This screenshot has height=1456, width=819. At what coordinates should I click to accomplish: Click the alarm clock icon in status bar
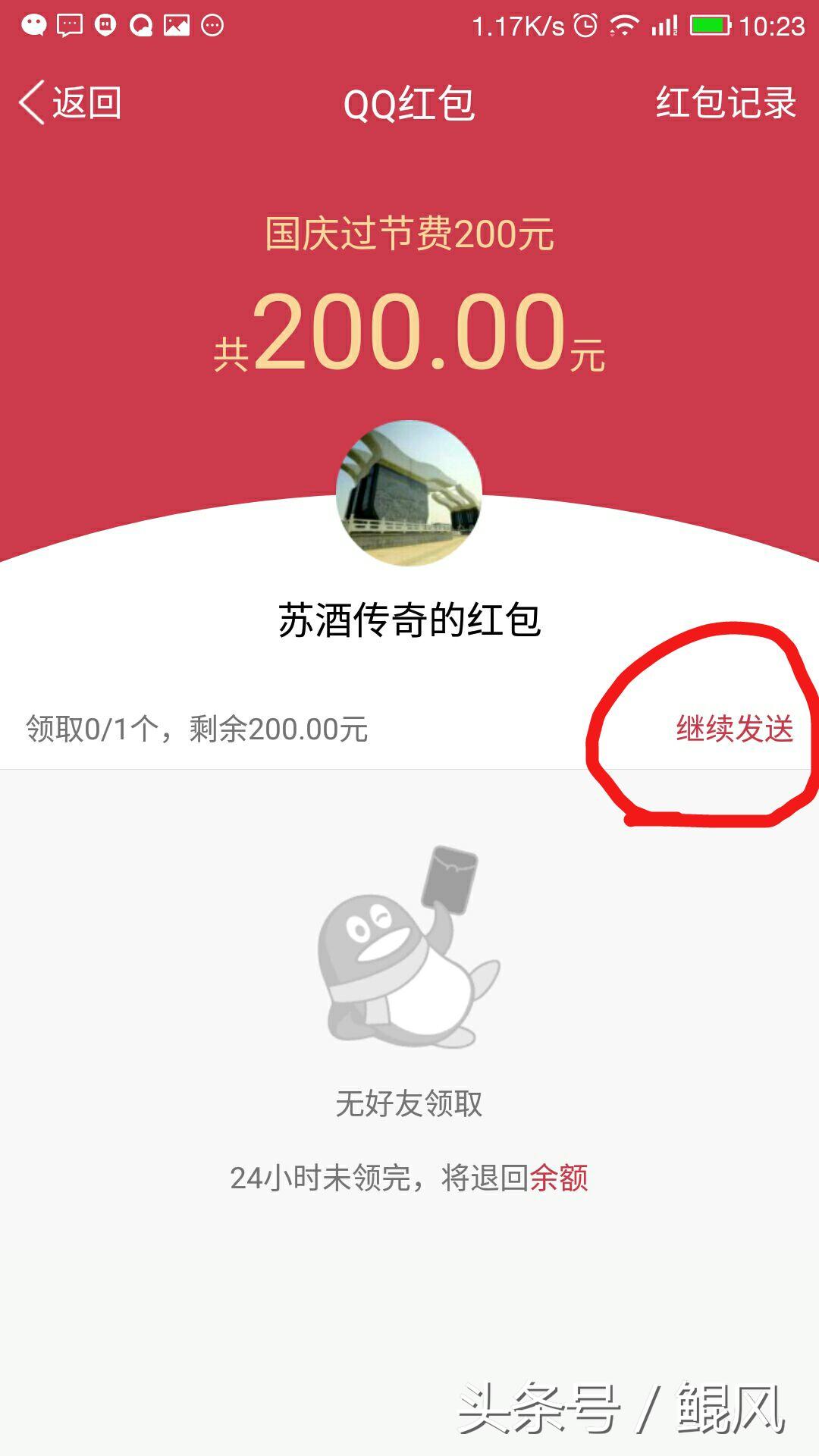click(585, 25)
